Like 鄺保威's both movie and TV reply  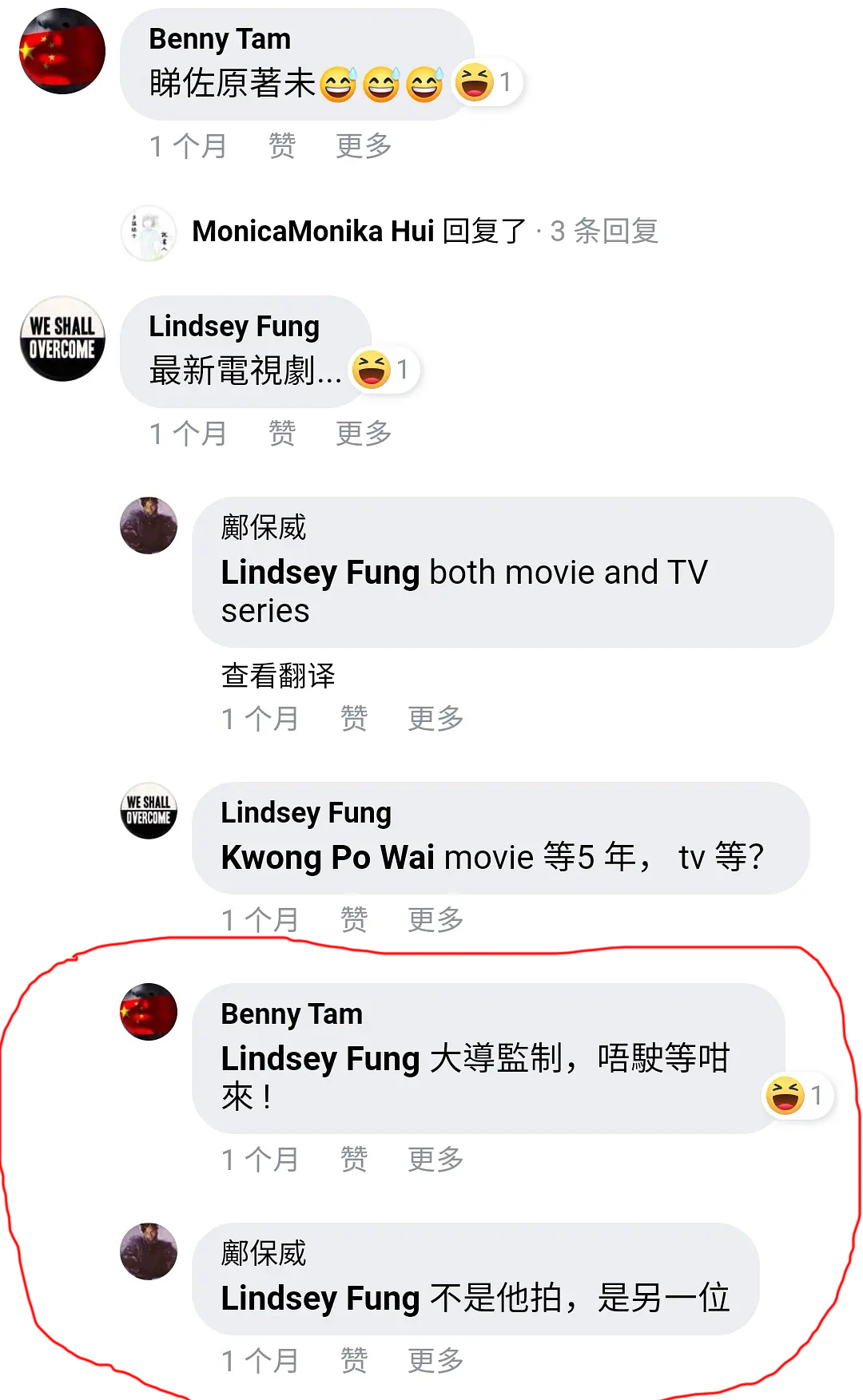coord(354,719)
